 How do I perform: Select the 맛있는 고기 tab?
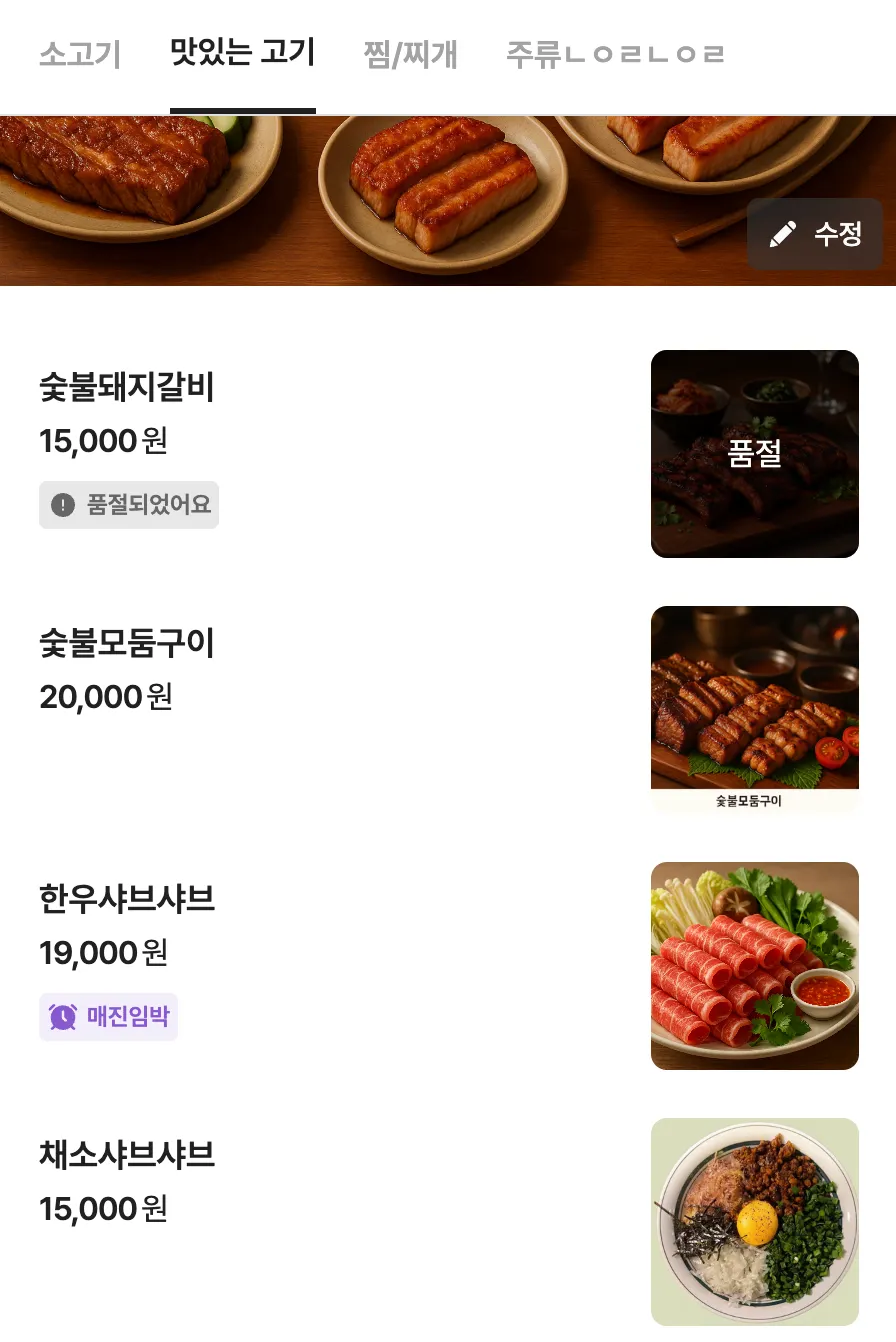tap(242, 52)
